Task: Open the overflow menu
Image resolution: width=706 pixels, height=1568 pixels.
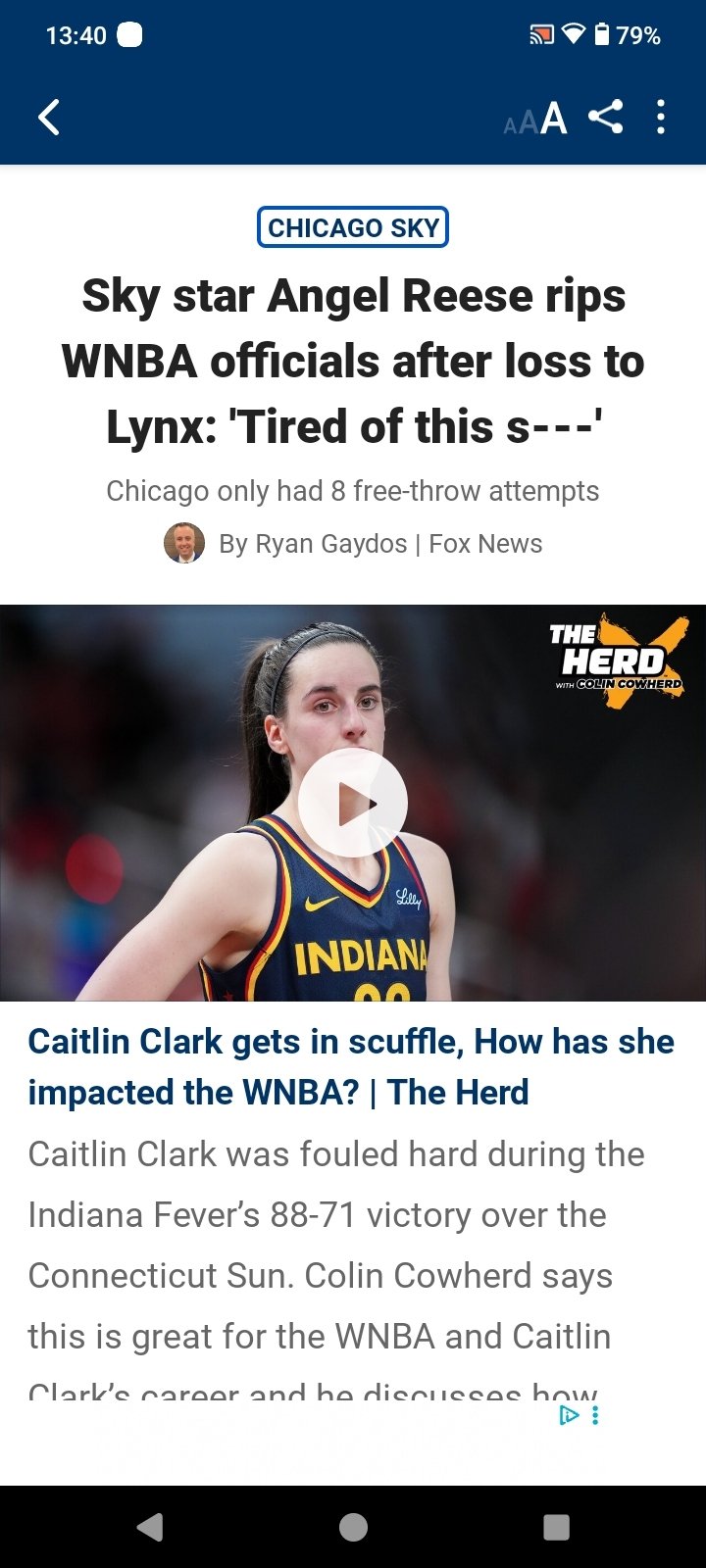Action: point(661,118)
